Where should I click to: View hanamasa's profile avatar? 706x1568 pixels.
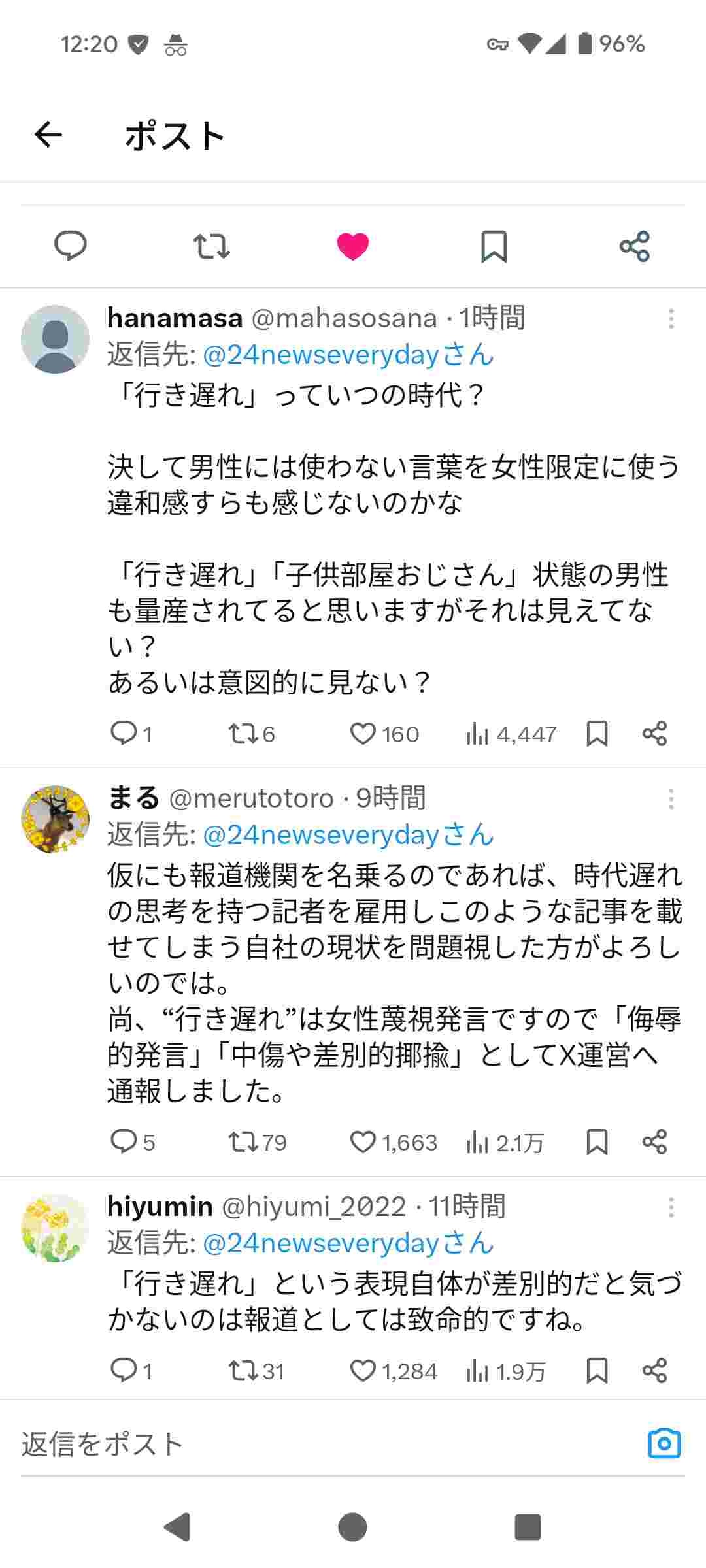pyautogui.click(x=56, y=340)
